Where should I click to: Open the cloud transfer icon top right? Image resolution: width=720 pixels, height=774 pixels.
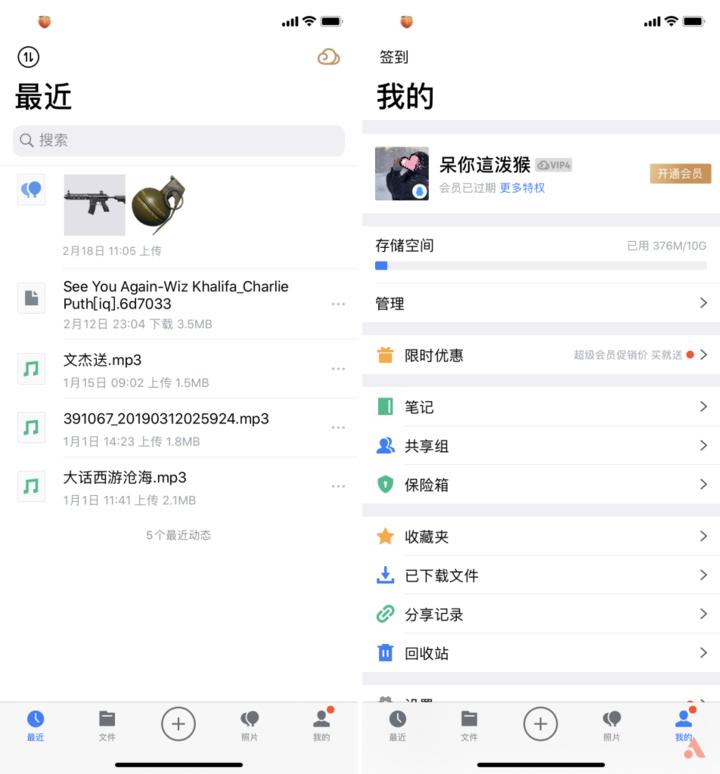[x=329, y=59]
